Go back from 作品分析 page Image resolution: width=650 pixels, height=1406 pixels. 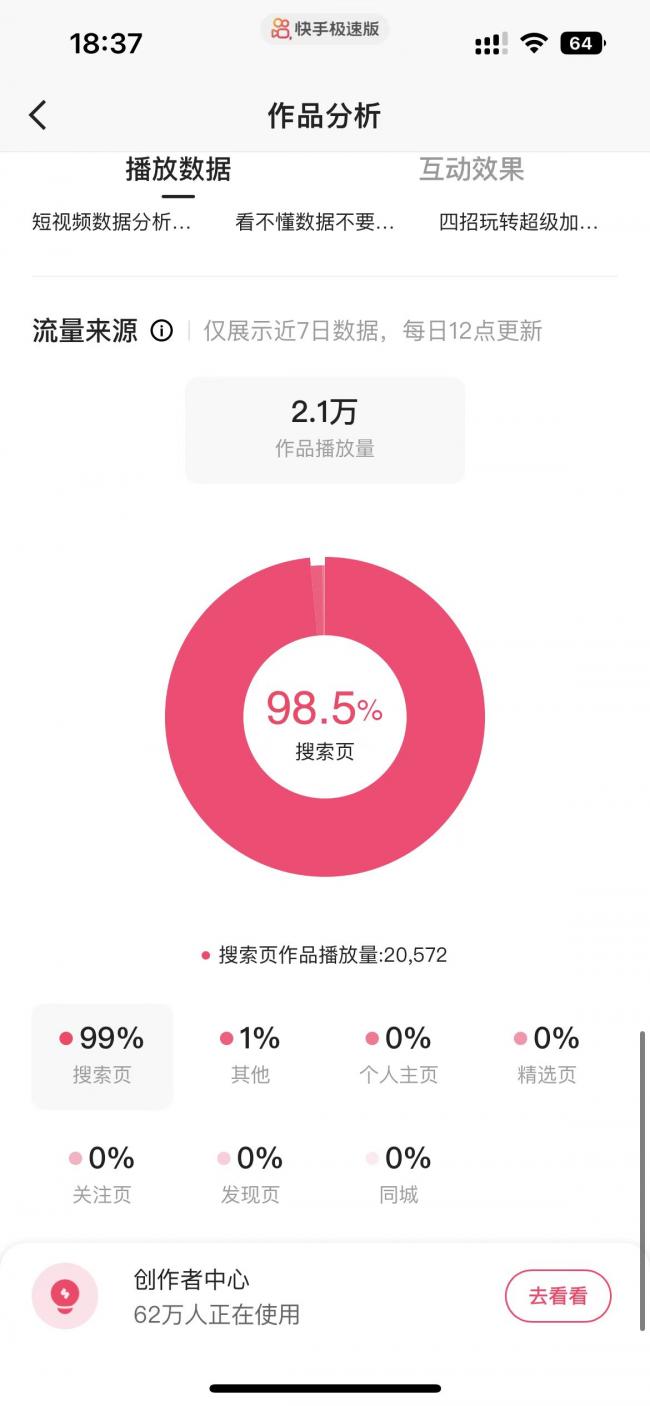click(38, 115)
